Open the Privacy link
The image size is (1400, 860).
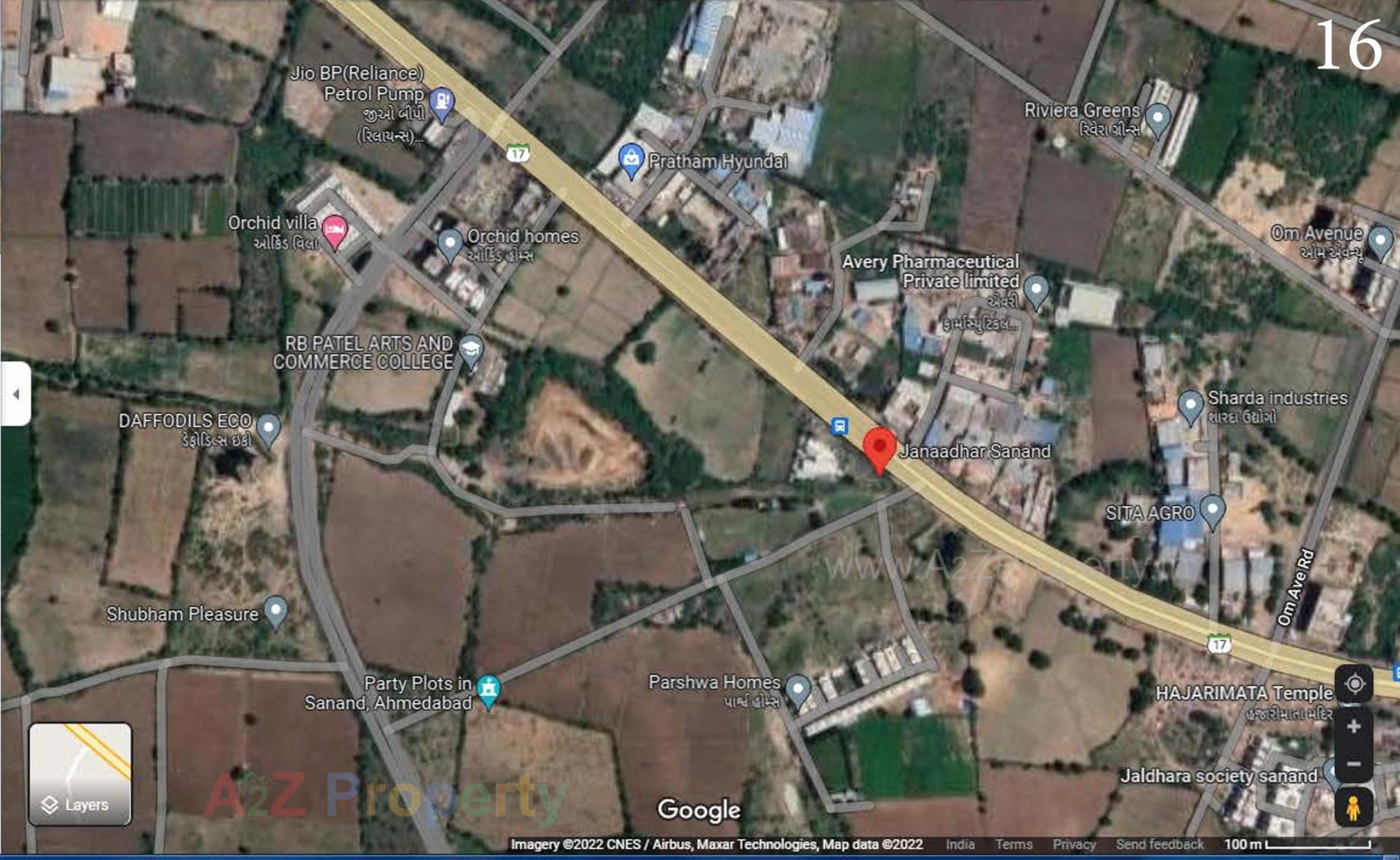[x=1074, y=844]
